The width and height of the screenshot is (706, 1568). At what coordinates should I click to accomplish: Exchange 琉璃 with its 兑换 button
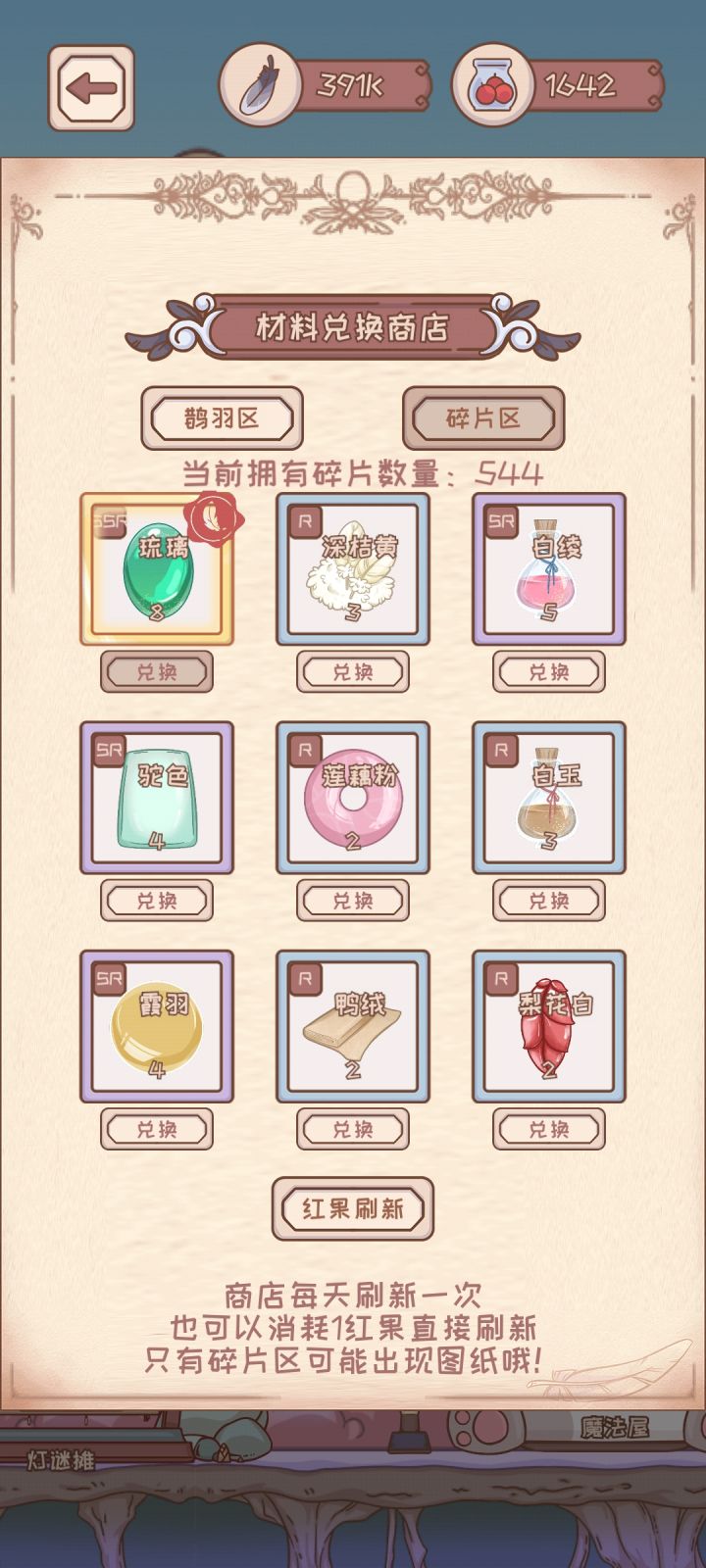155,672
